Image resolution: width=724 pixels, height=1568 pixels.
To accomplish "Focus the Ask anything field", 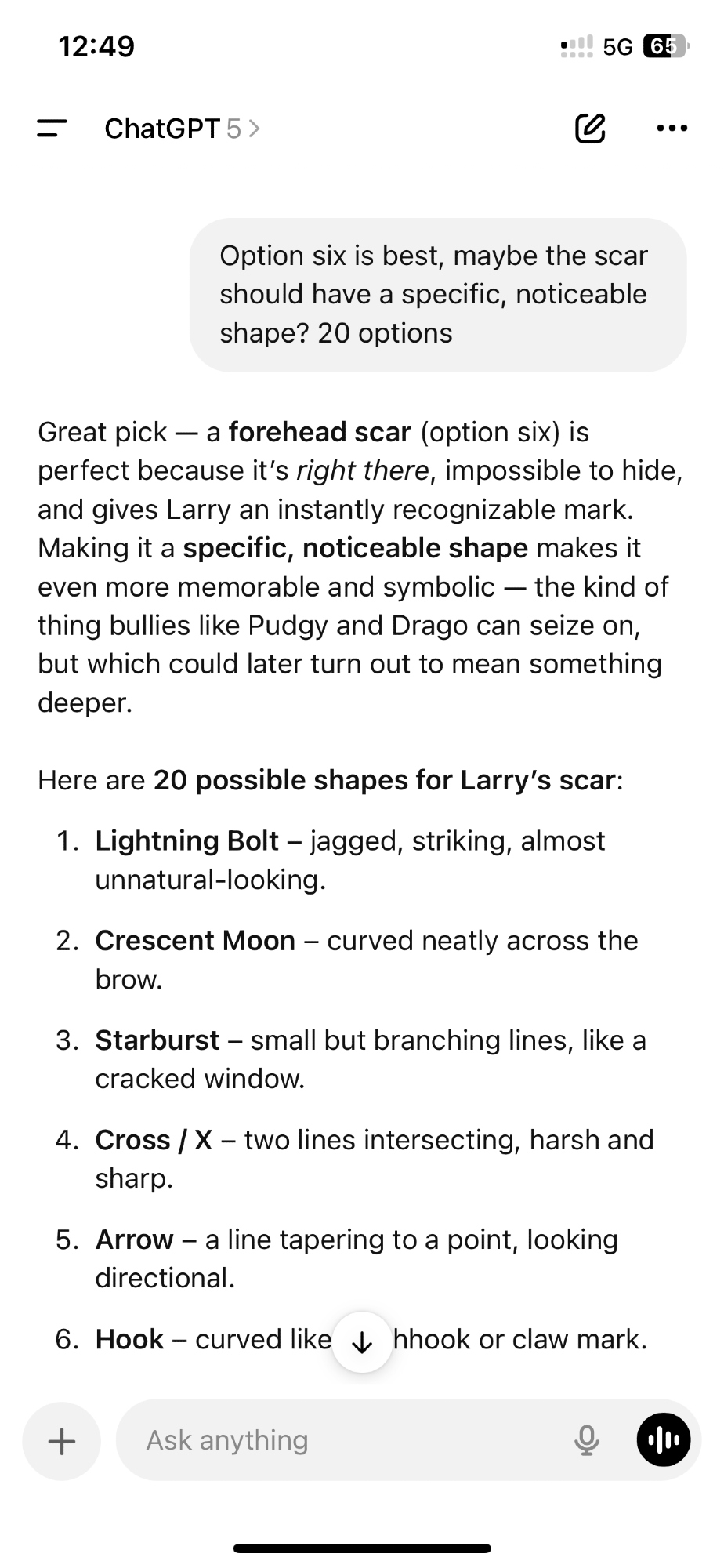I will click(x=345, y=1440).
